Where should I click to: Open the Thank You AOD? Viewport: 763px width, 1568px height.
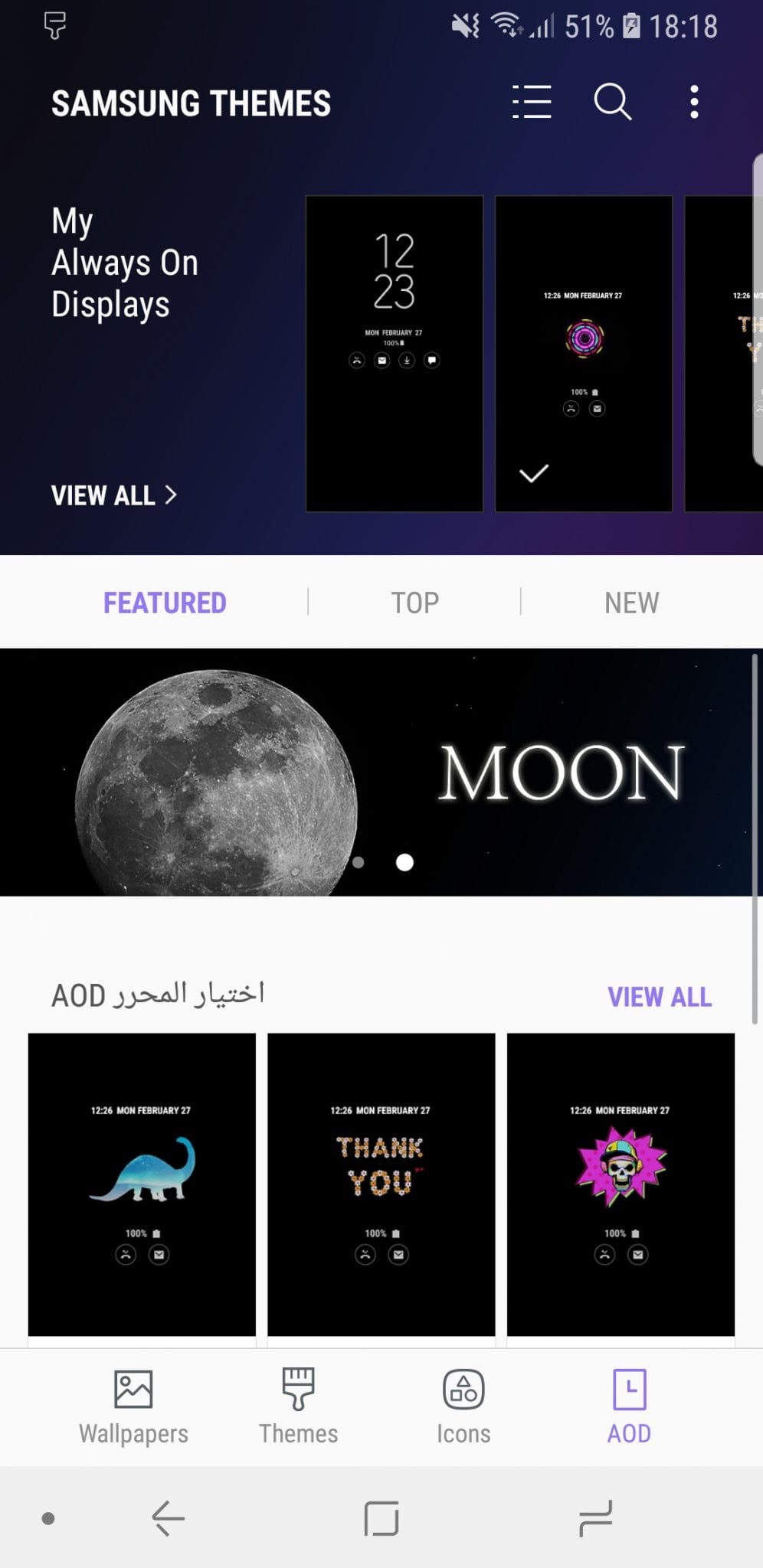pyautogui.click(x=381, y=1184)
